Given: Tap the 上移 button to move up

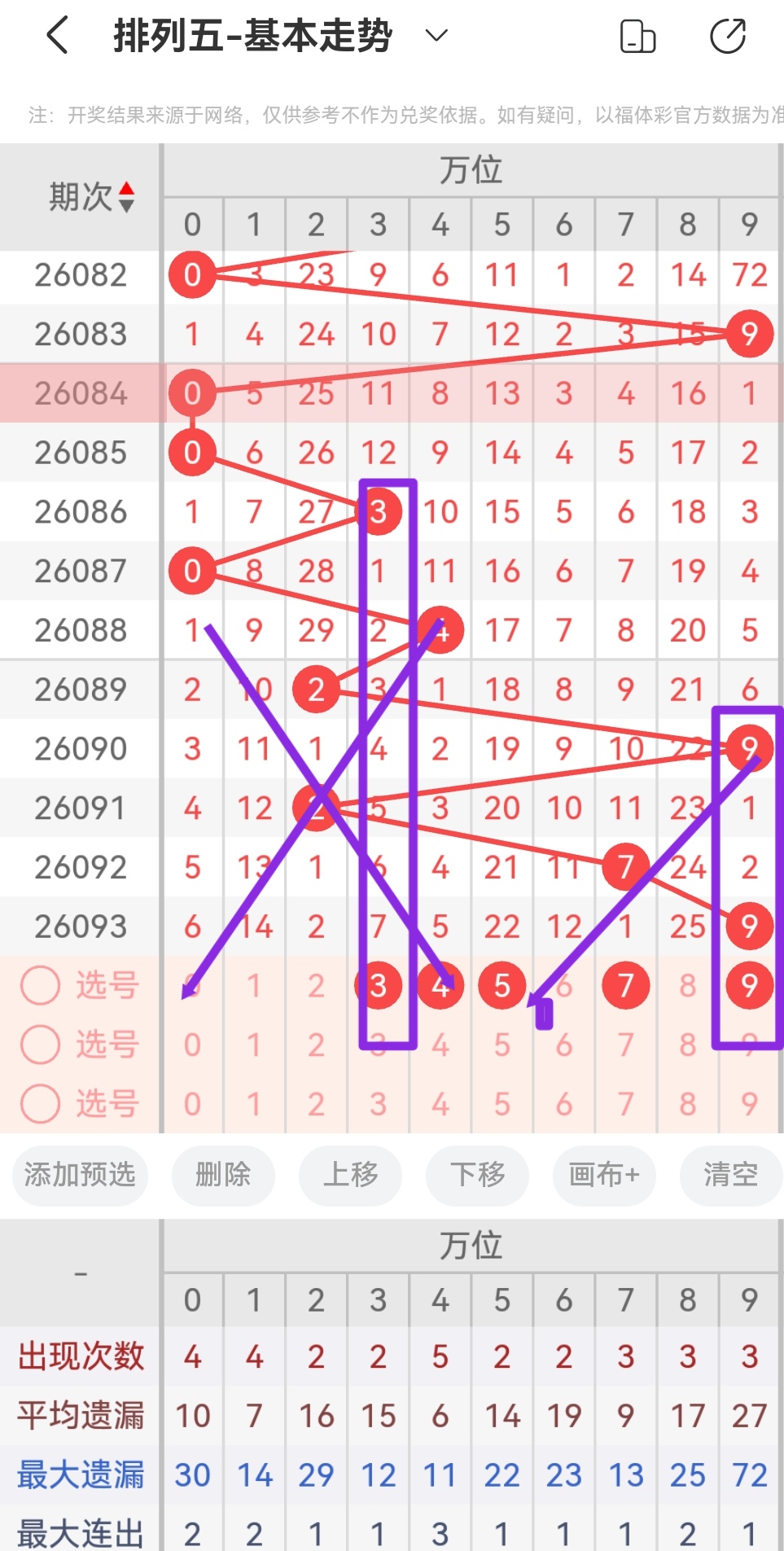Looking at the screenshot, I should pos(350,1175).
